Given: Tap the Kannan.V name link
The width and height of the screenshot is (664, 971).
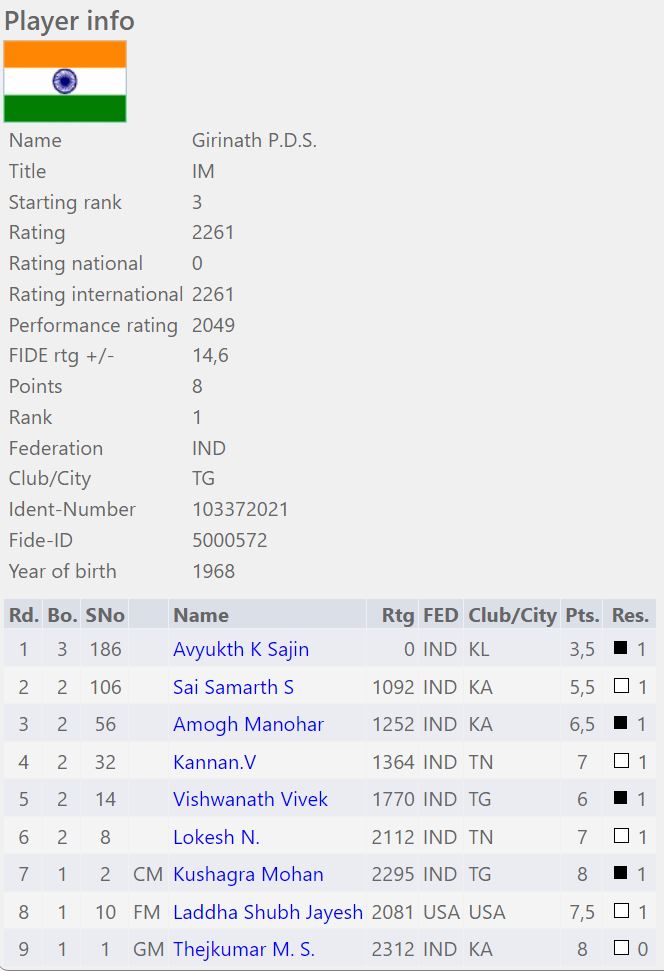Looking at the screenshot, I should pos(214,762).
